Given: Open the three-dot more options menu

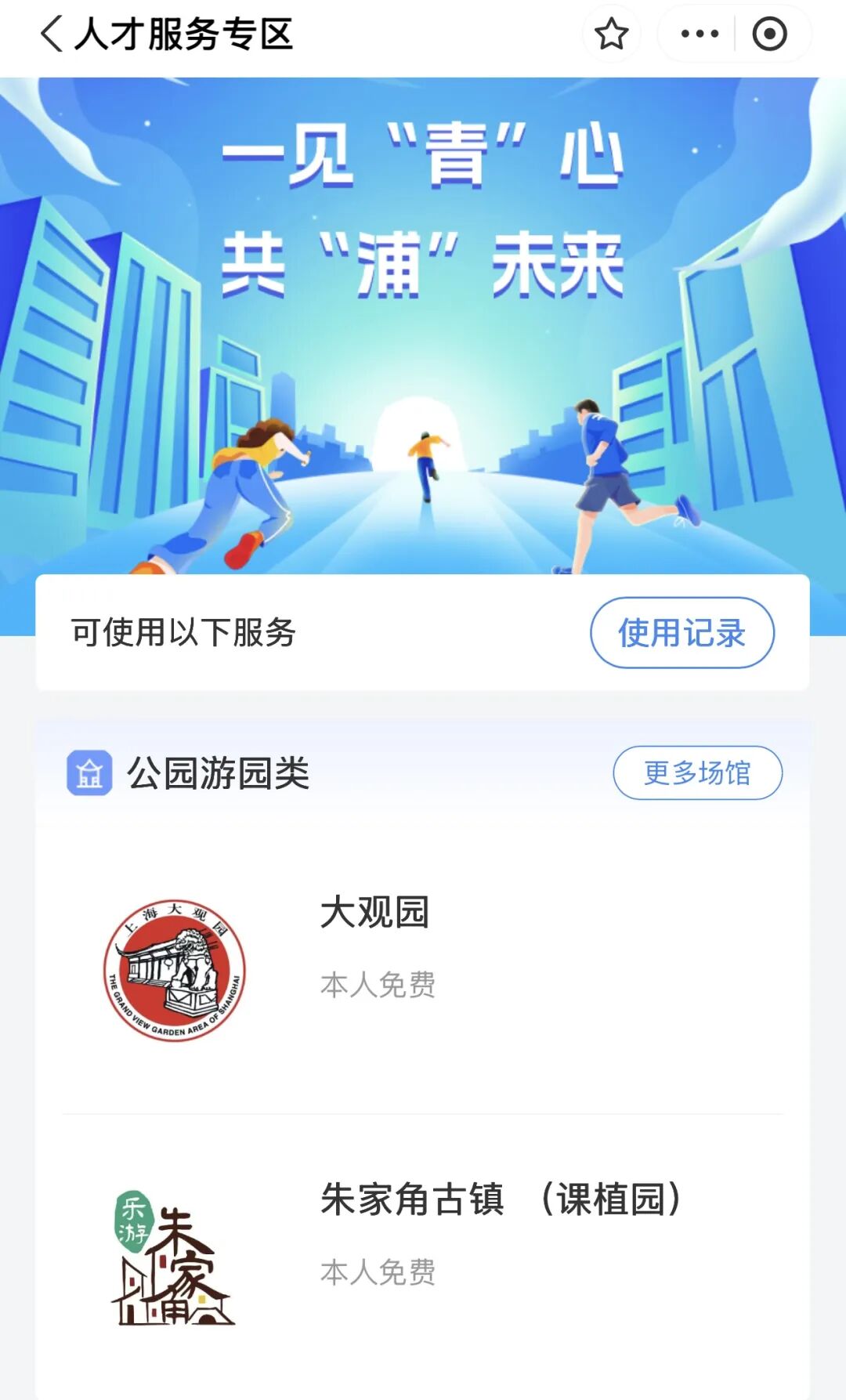Looking at the screenshot, I should [700, 34].
